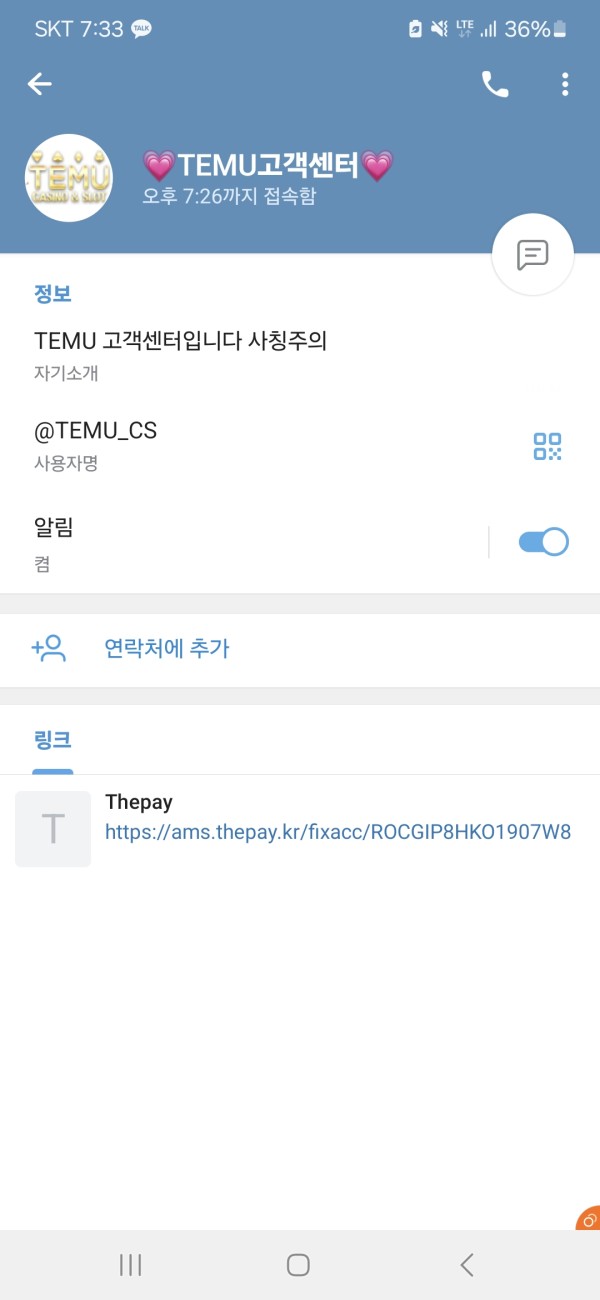Select the 링크 tab
600x1300 pixels.
52,741
